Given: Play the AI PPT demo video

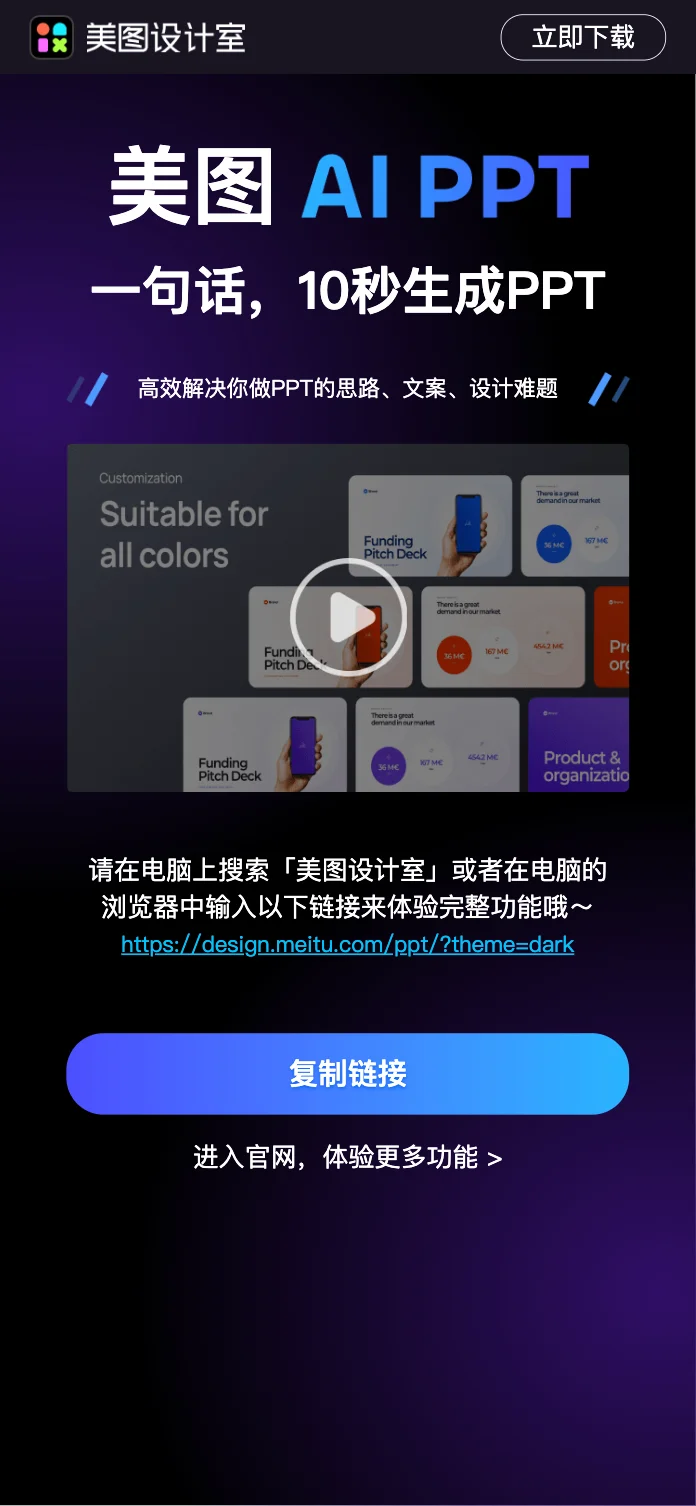Looking at the screenshot, I should [x=348, y=617].
